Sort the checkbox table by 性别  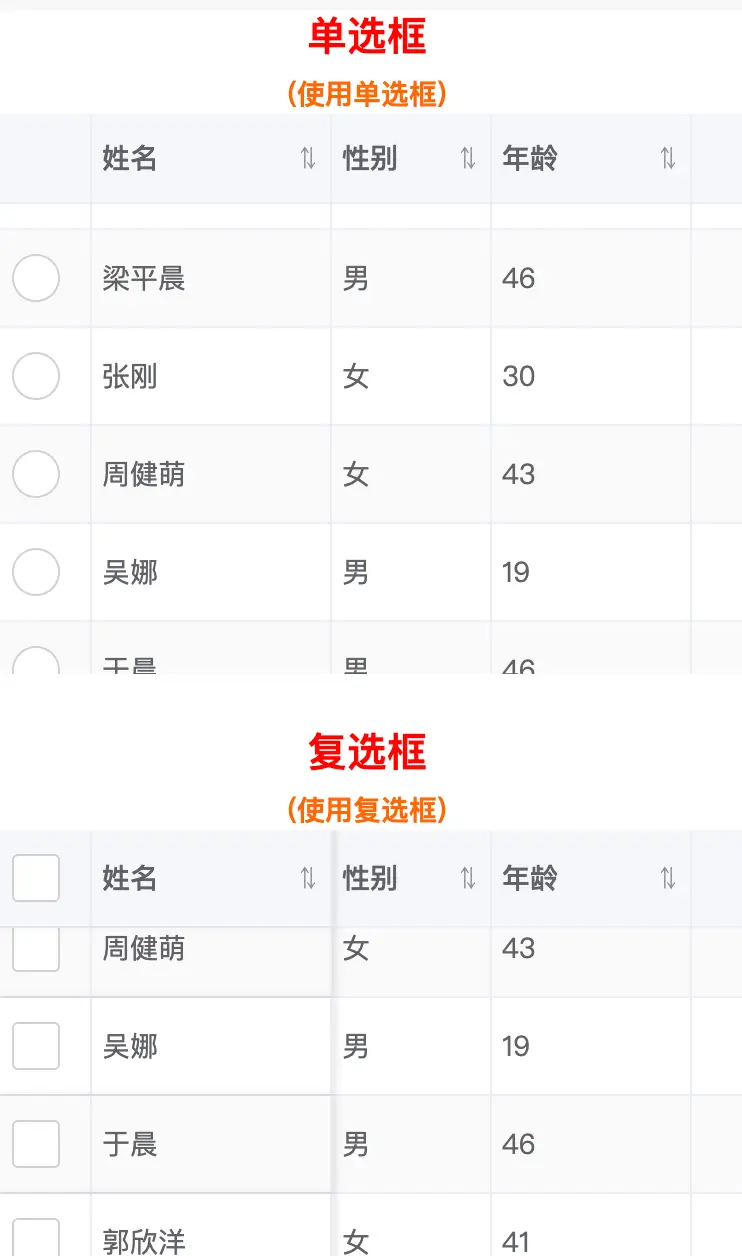(x=467, y=878)
